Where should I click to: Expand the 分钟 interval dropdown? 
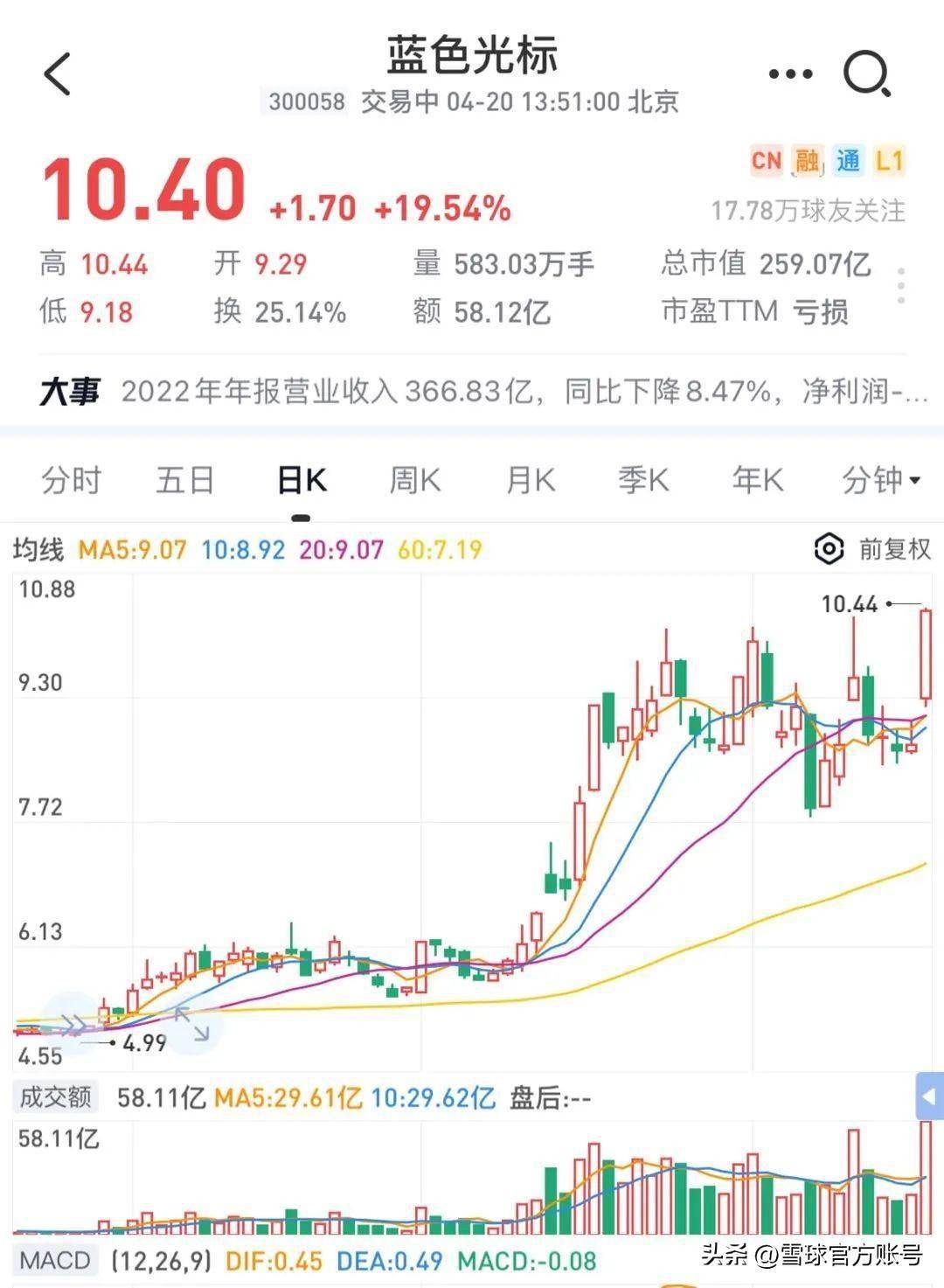[881, 480]
